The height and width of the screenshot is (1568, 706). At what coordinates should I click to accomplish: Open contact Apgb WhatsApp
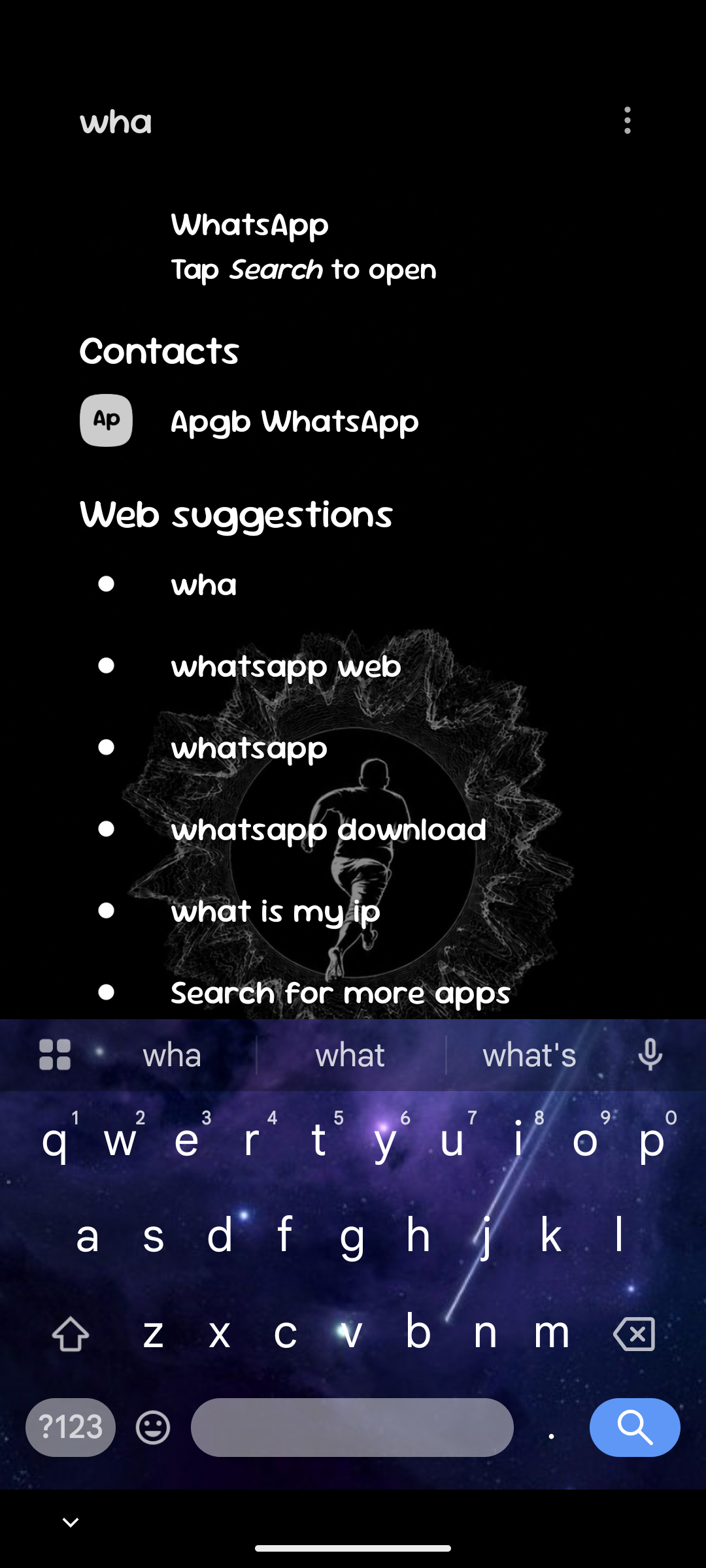(x=353, y=421)
